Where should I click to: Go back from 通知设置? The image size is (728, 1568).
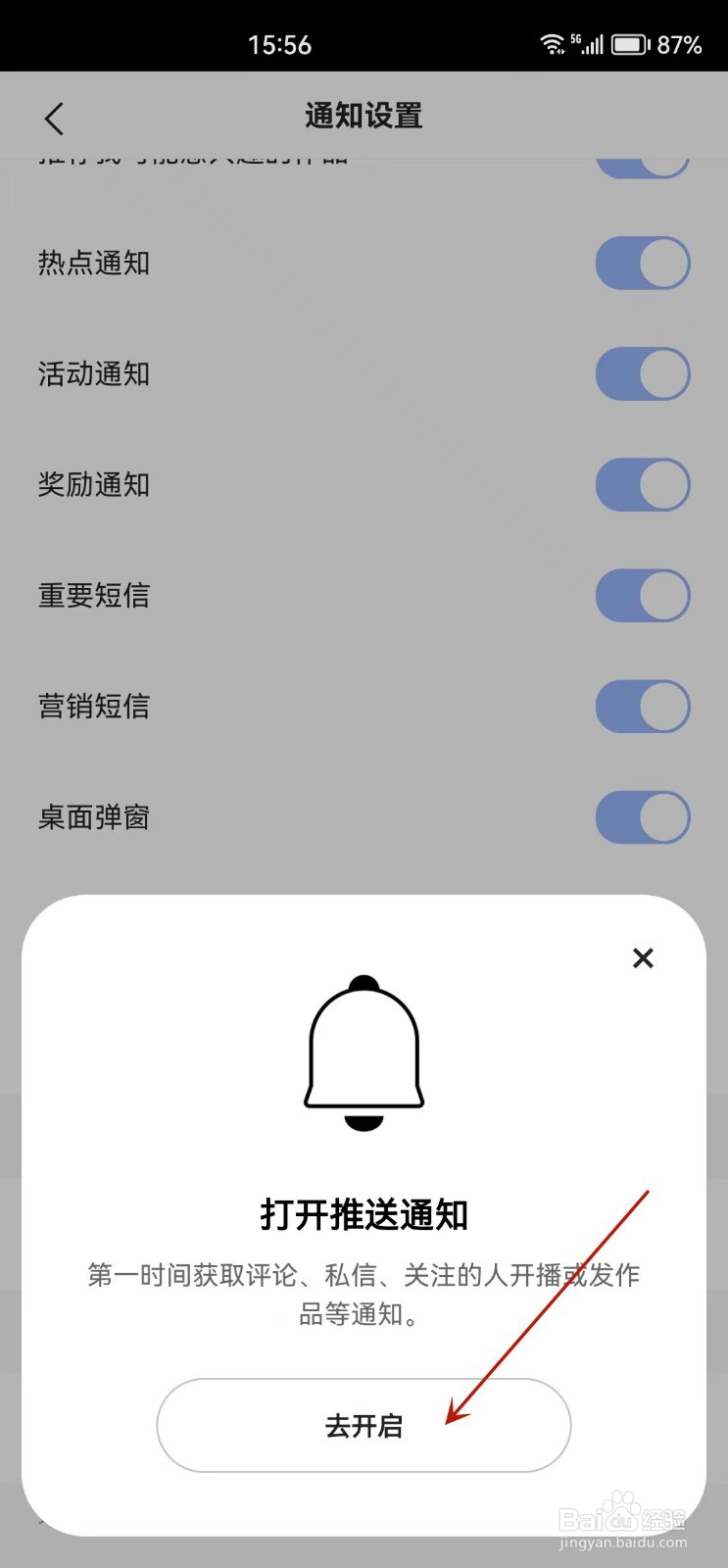[54, 119]
